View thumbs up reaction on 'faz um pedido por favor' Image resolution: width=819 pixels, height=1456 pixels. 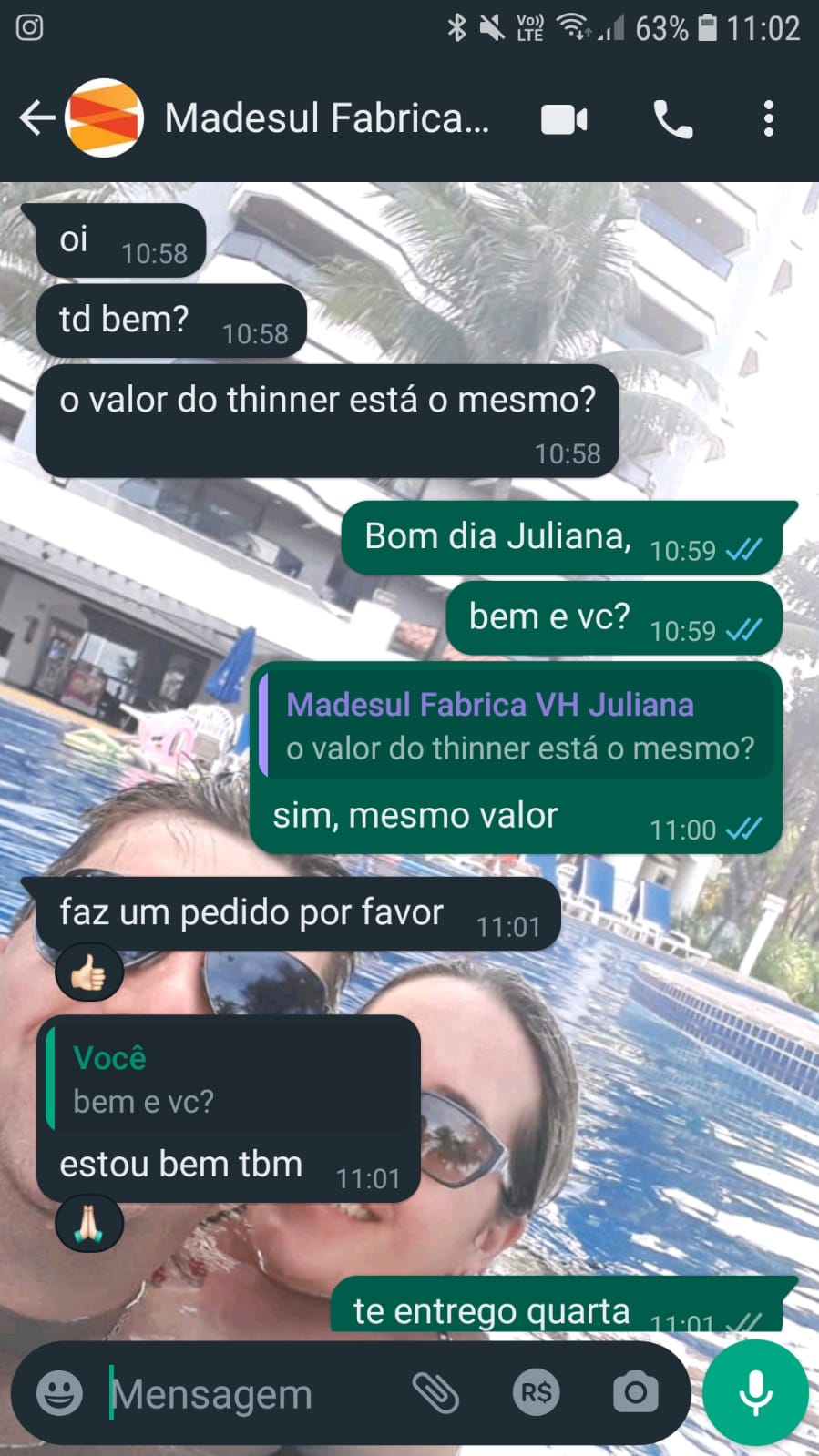tap(89, 973)
